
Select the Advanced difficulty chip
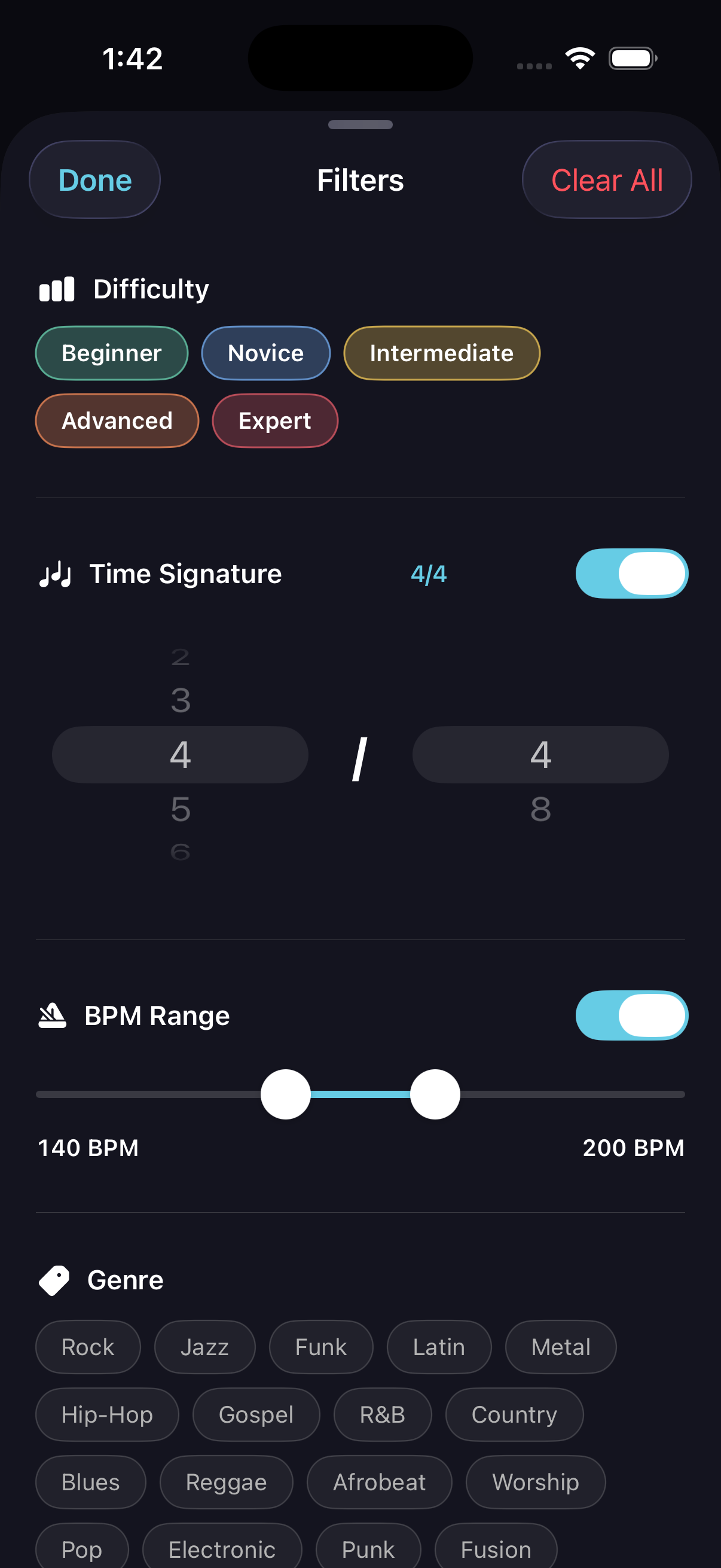pyautogui.click(x=117, y=421)
